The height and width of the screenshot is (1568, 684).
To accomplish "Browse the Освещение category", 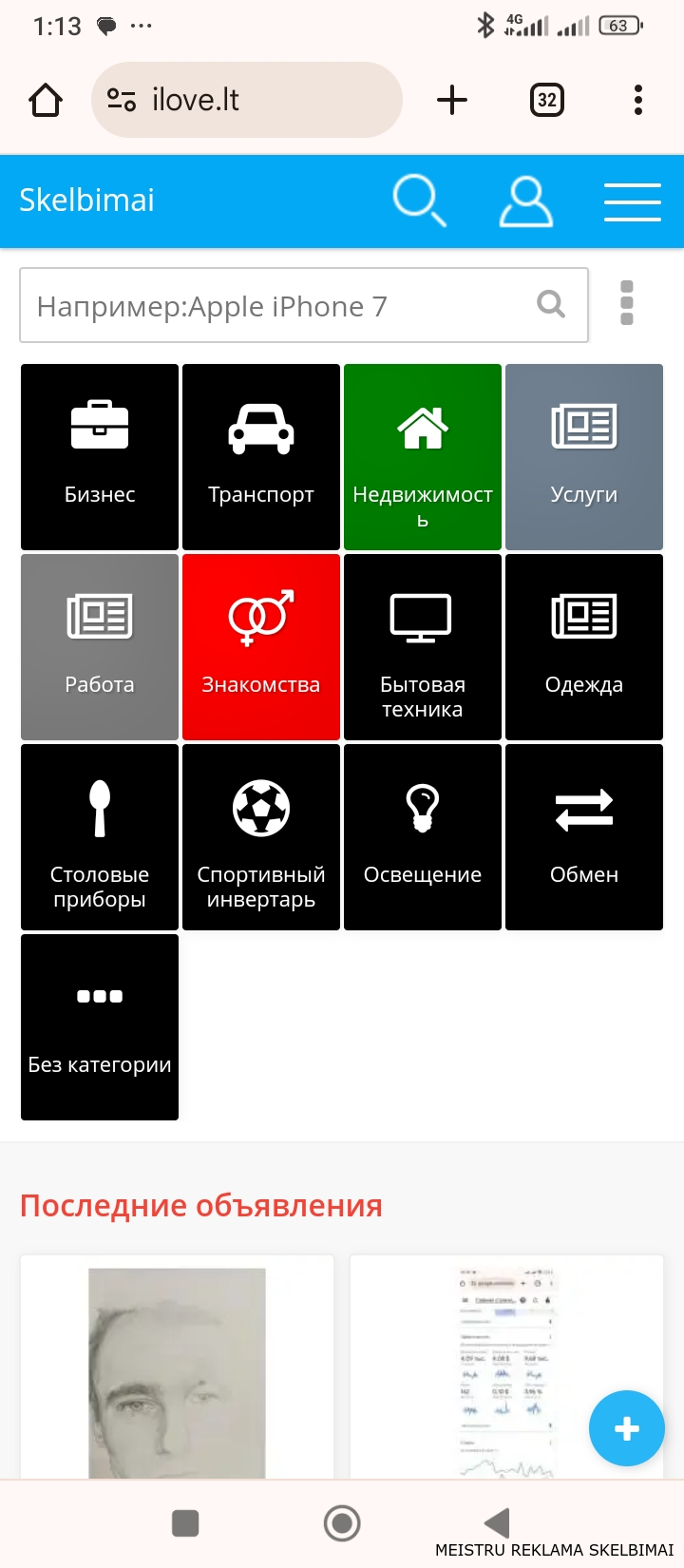I will pyautogui.click(x=423, y=837).
